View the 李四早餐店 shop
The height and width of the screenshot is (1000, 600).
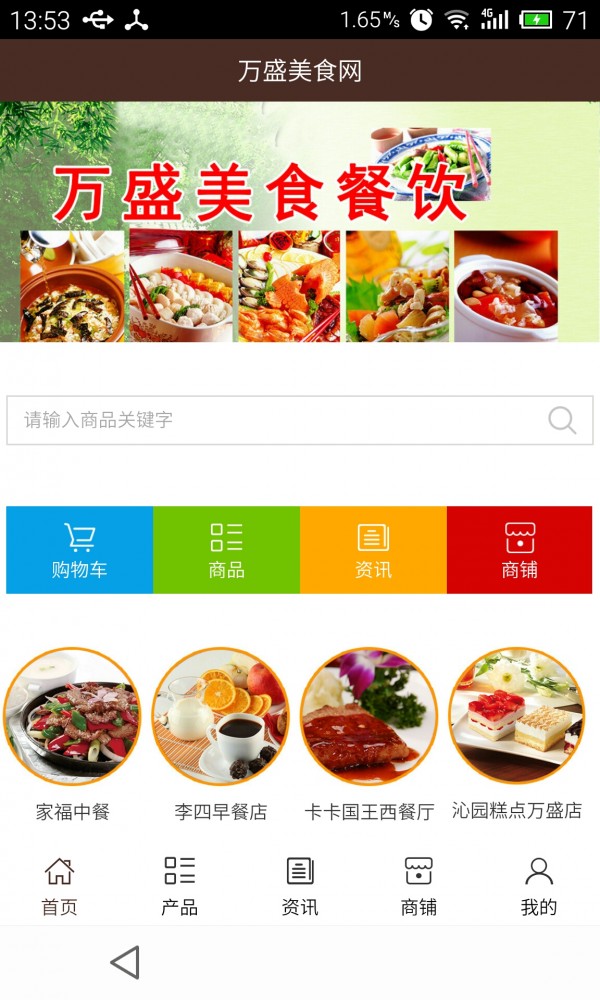(x=220, y=717)
